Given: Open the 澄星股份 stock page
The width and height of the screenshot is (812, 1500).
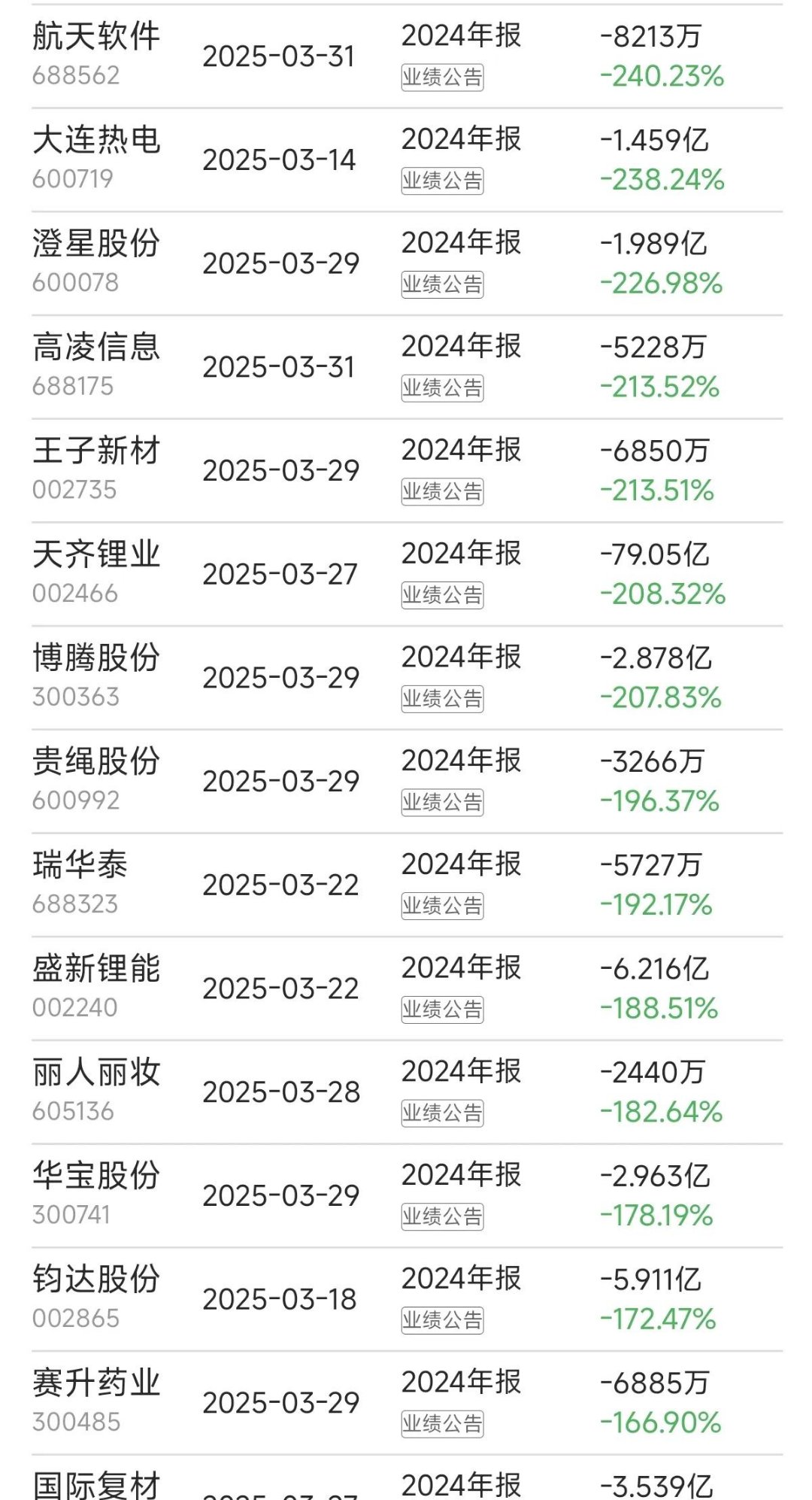Looking at the screenshot, I should click(97, 242).
